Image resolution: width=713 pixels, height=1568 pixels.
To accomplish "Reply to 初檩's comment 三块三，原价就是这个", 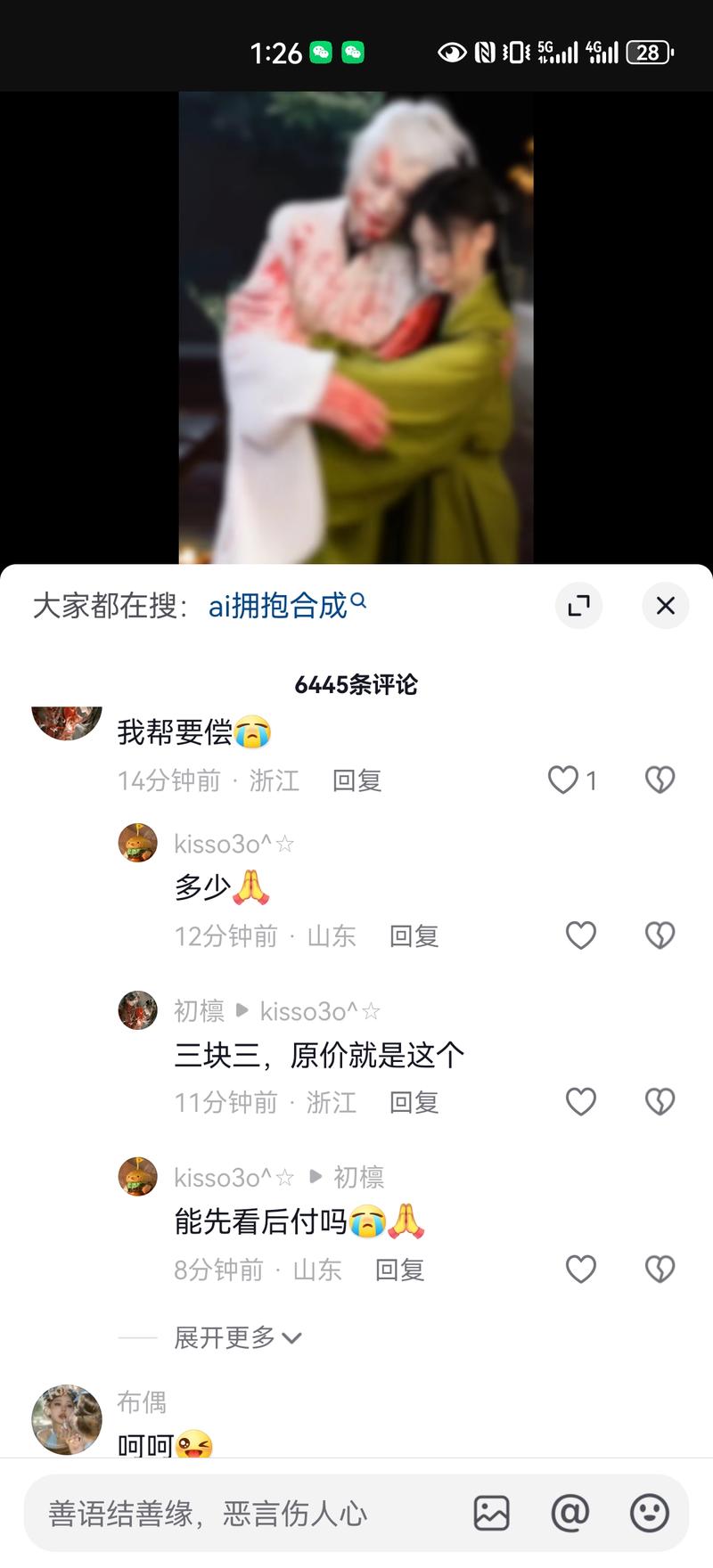I will click(x=414, y=1103).
